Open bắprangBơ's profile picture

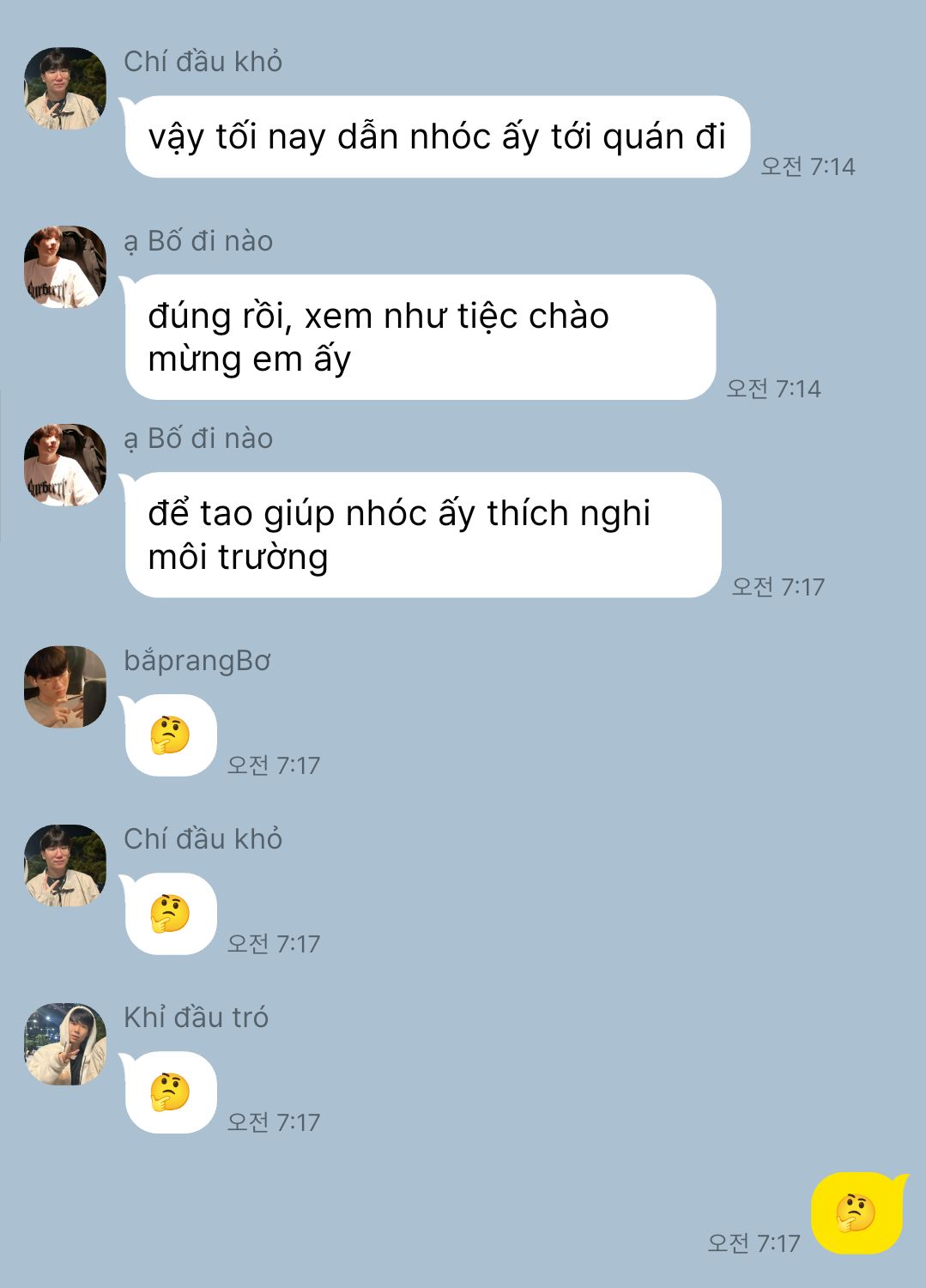[65, 686]
